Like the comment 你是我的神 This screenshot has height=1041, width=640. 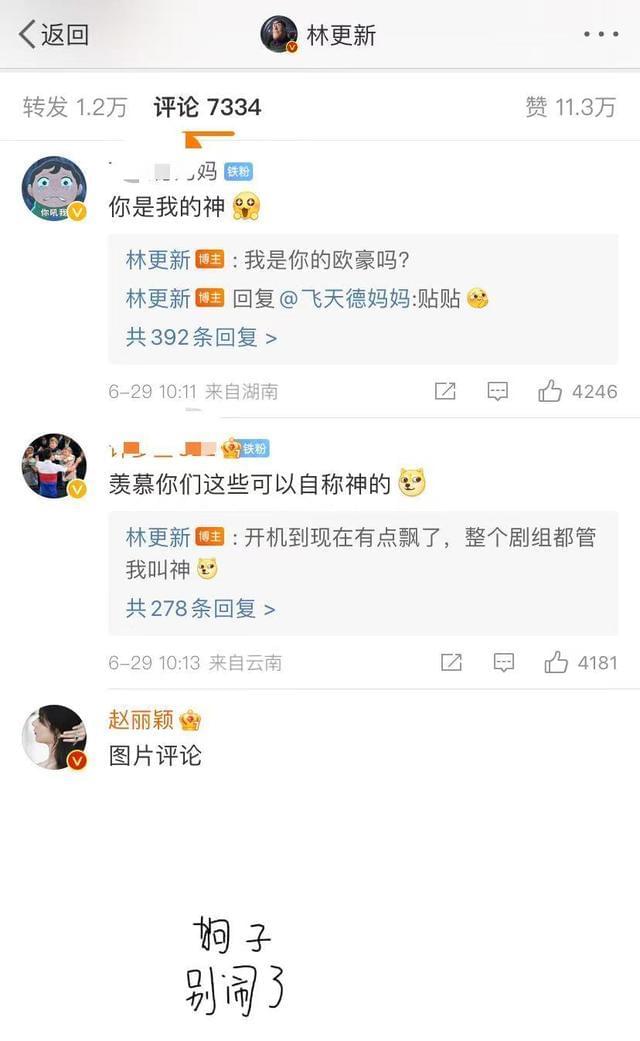click(x=550, y=392)
